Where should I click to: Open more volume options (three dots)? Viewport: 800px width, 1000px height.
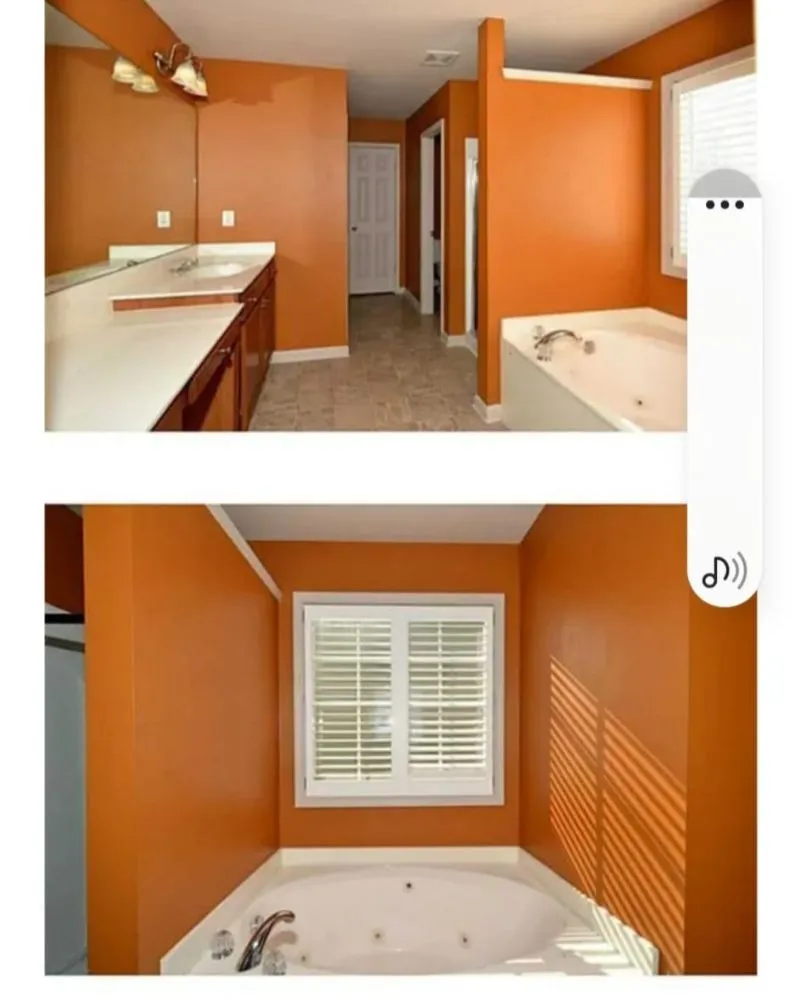[x=724, y=205]
